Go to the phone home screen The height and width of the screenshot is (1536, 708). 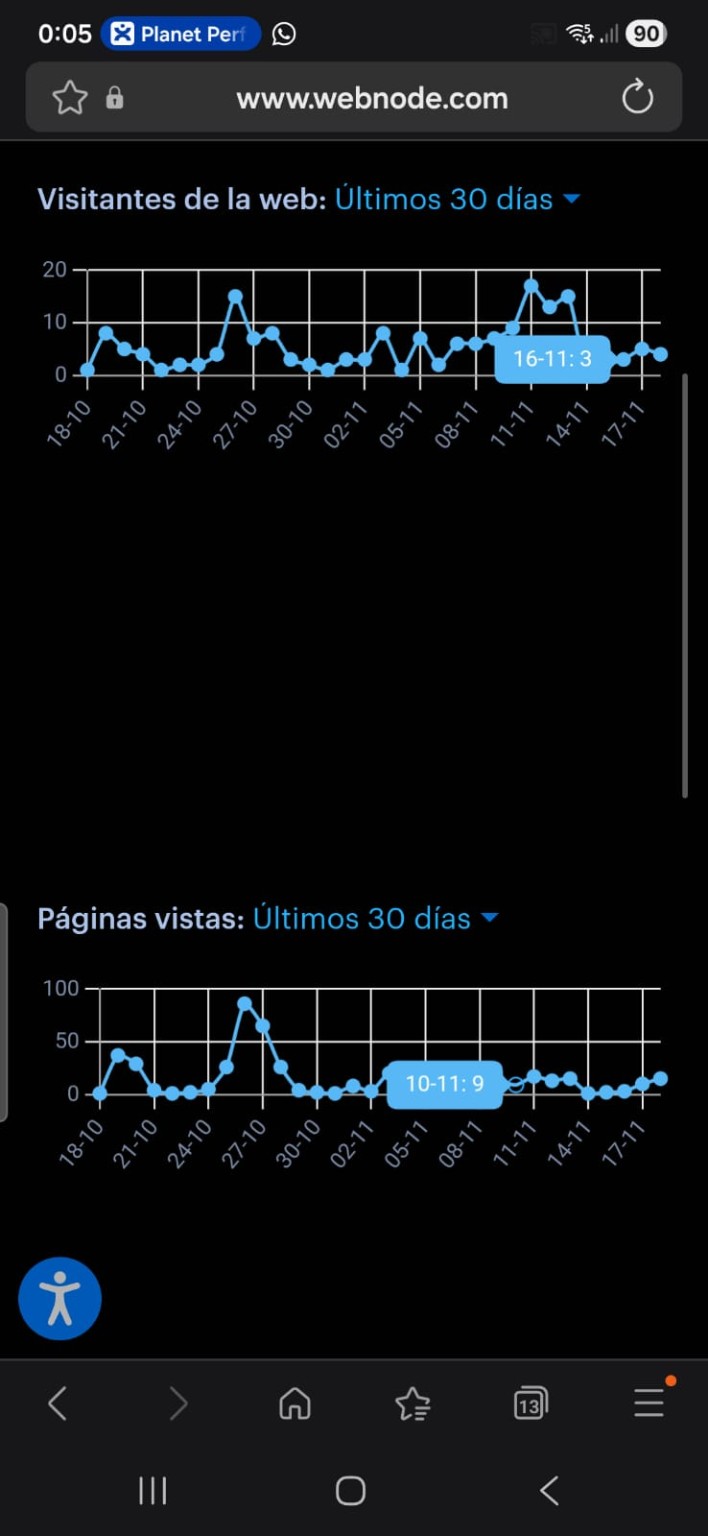click(x=350, y=1491)
